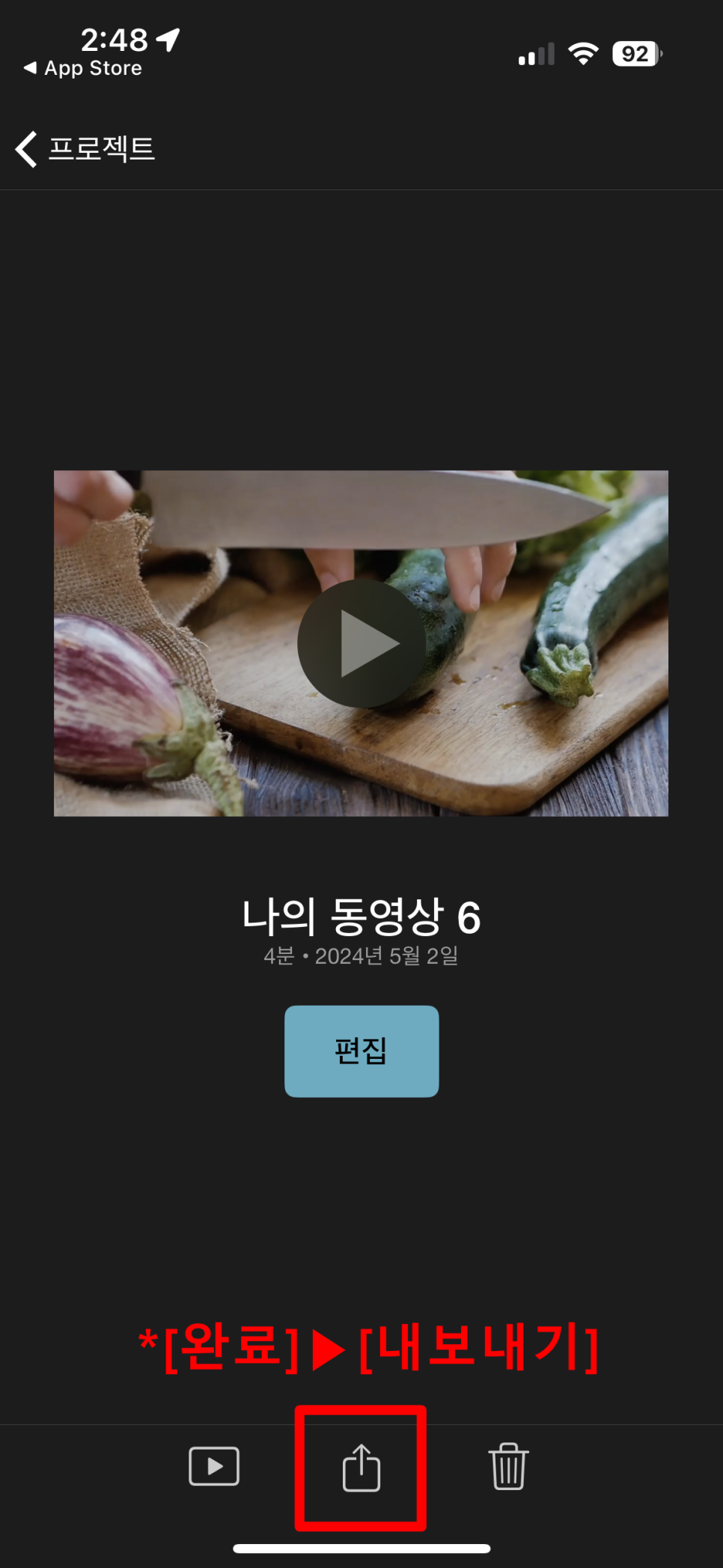The width and height of the screenshot is (723, 1568).
Task: Play the 나의 동영상 6 preview
Action: click(x=361, y=643)
